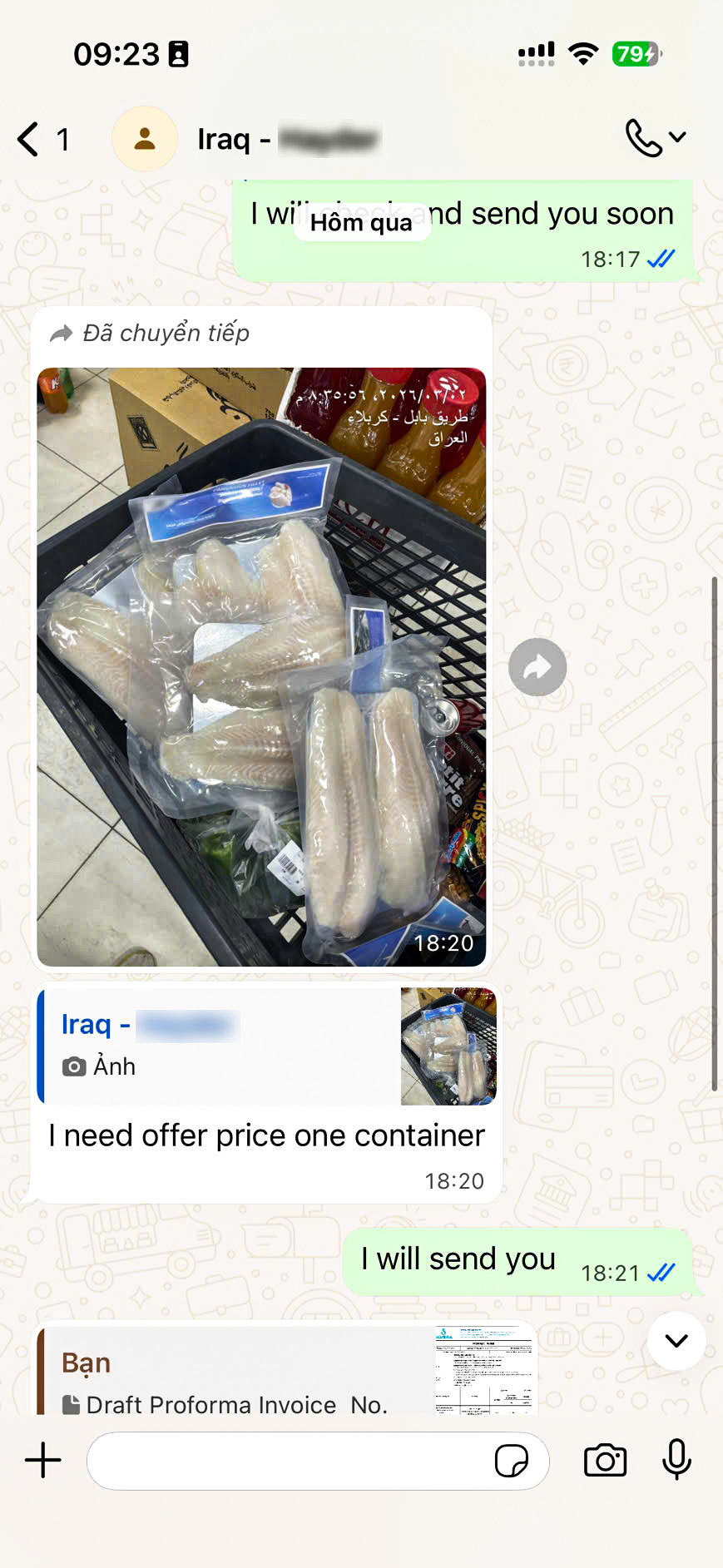723x1568 pixels.
Task: Expand call options with the chevron beside phone
Action: coord(678,137)
